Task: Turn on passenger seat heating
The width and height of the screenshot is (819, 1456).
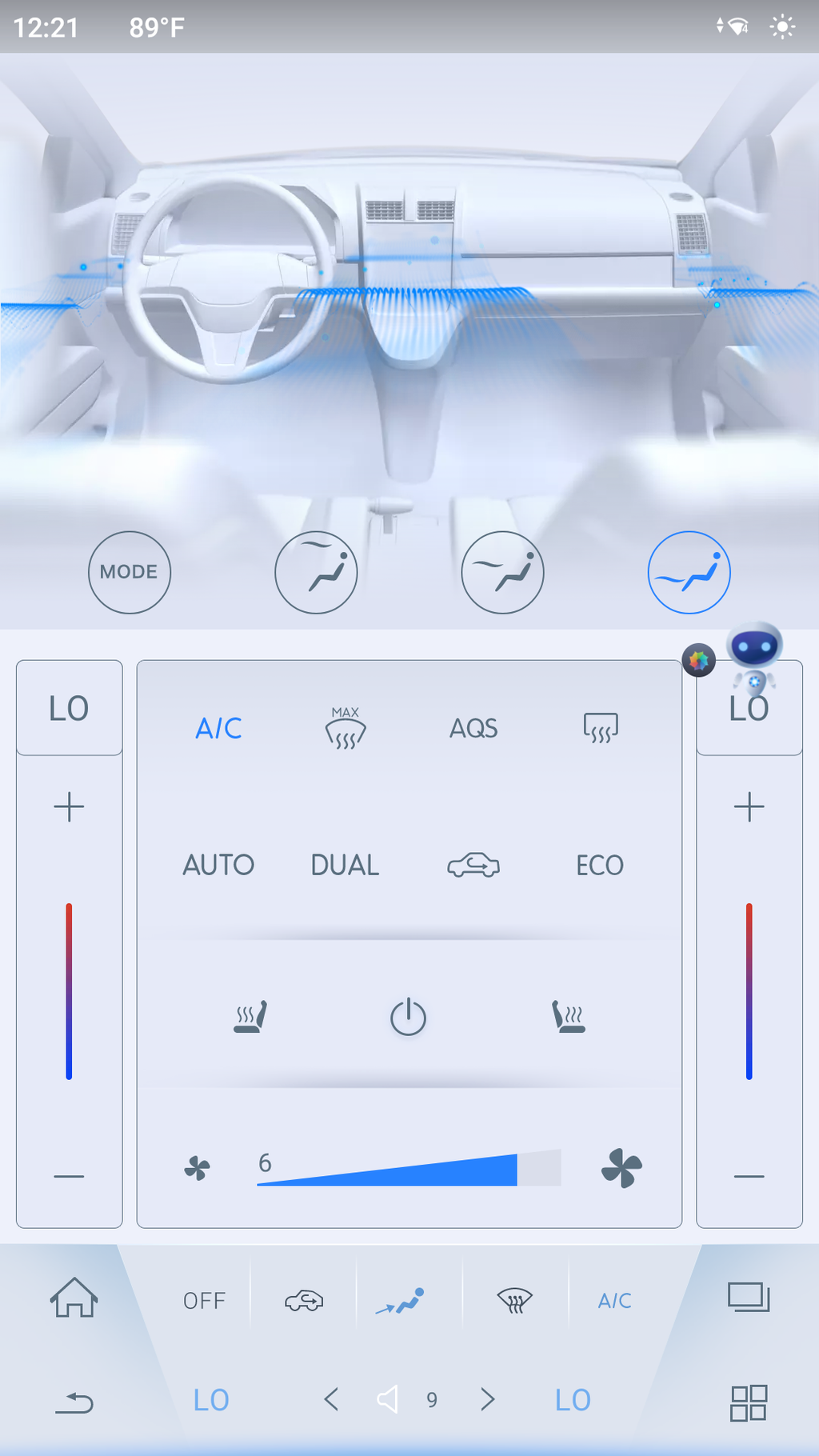Action: pyautogui.click(x=568, y=1017)
